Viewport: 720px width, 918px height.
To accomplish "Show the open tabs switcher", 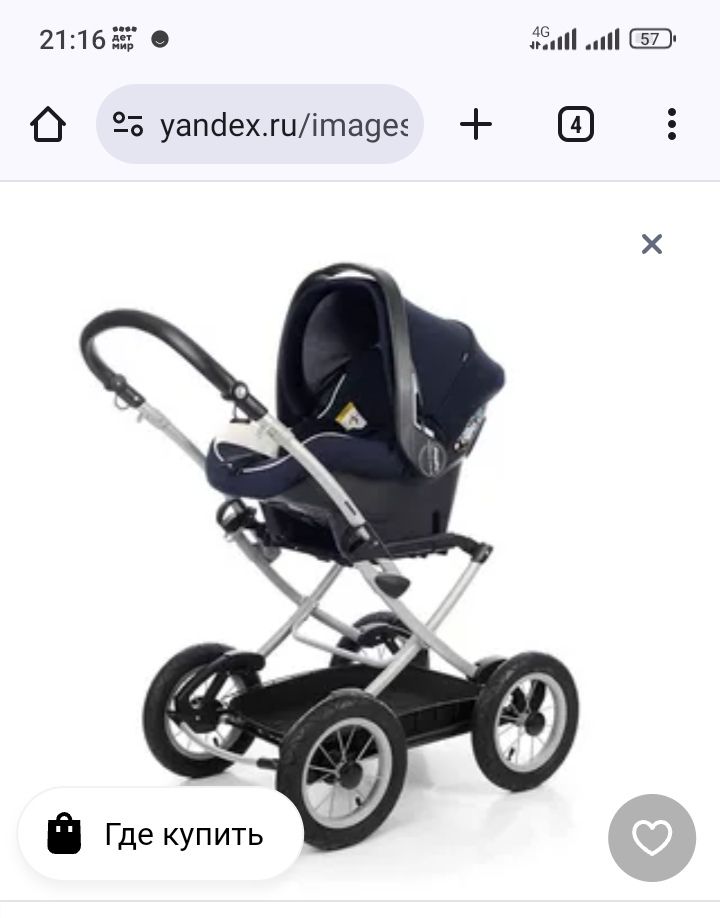I will coord(575,125).
